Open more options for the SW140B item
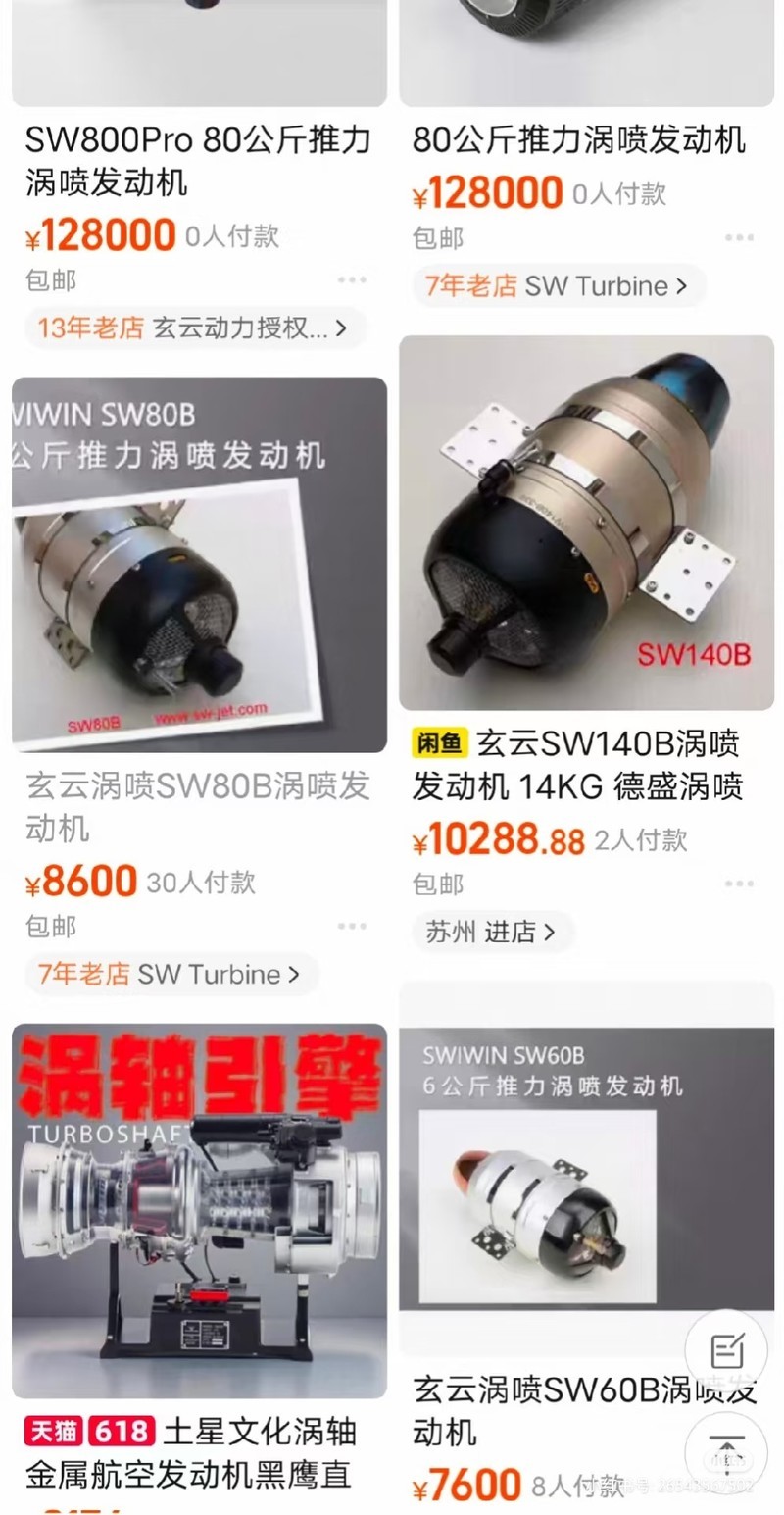This screenshot has height=1515, width=784. (739, 884)
